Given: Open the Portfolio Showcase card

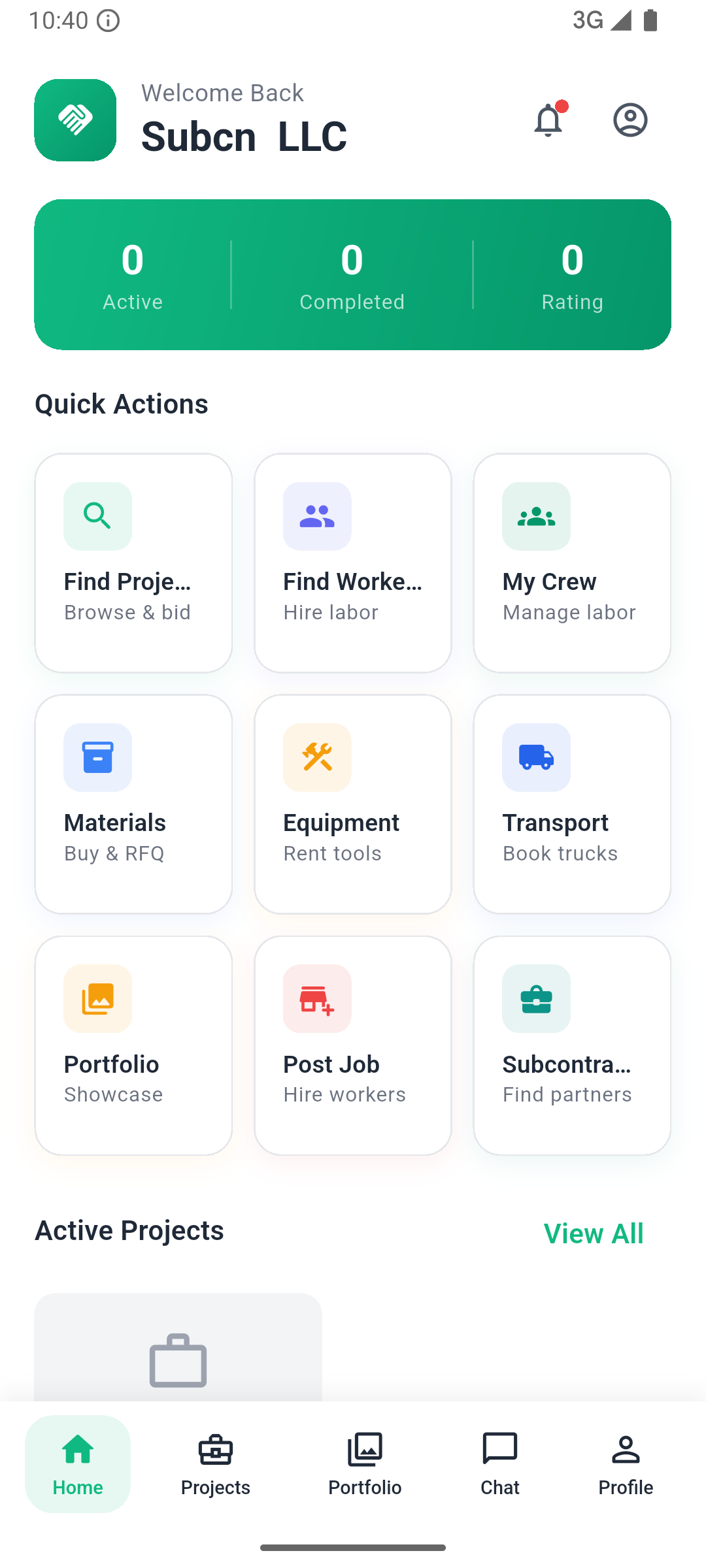Looking at the screenshot, I should click(133, 1045).
